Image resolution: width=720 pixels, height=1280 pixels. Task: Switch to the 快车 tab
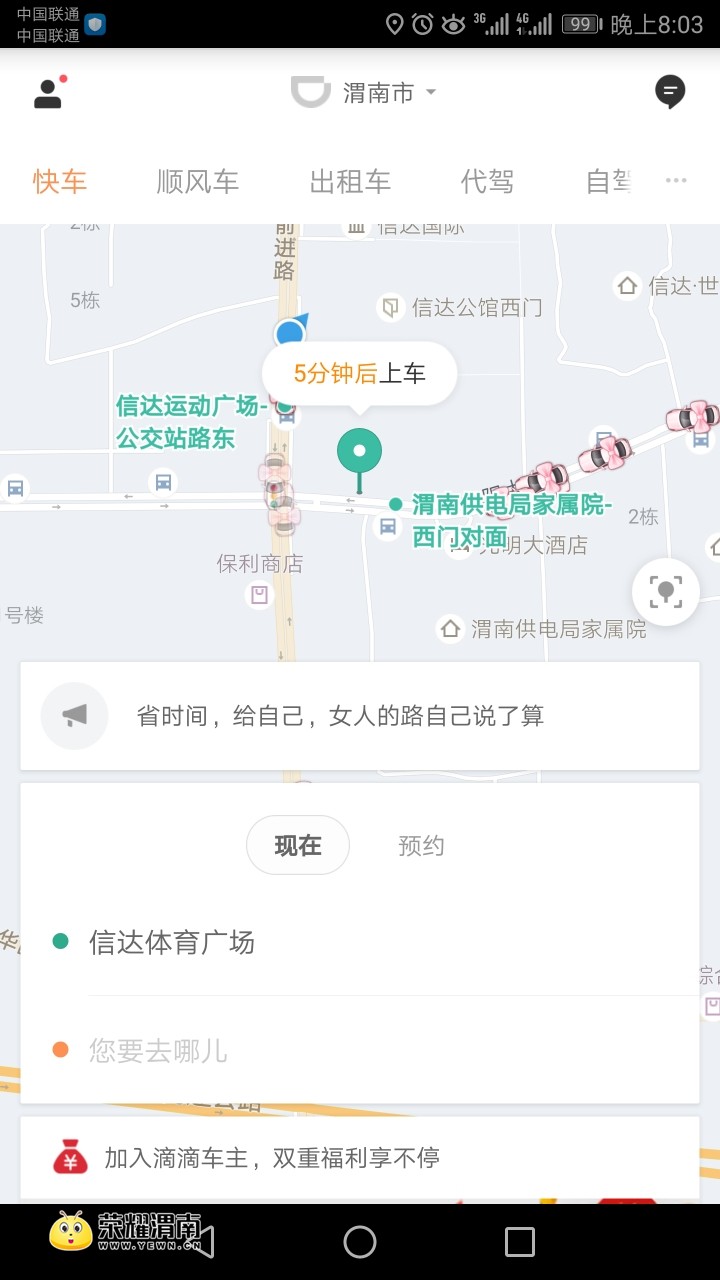pos(60,181)
